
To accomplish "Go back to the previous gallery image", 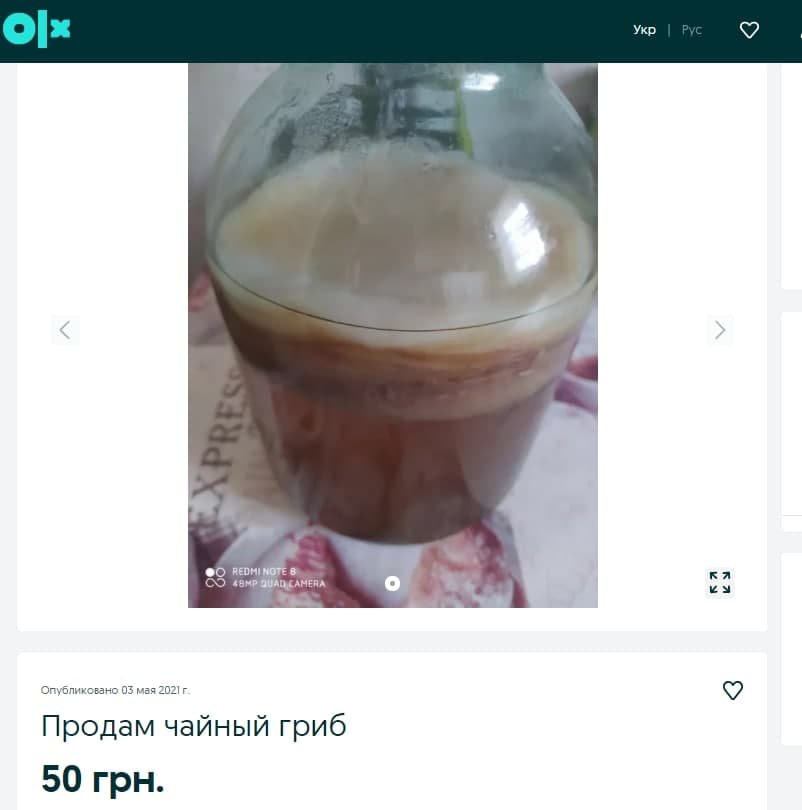I will [x=65, y=330].
